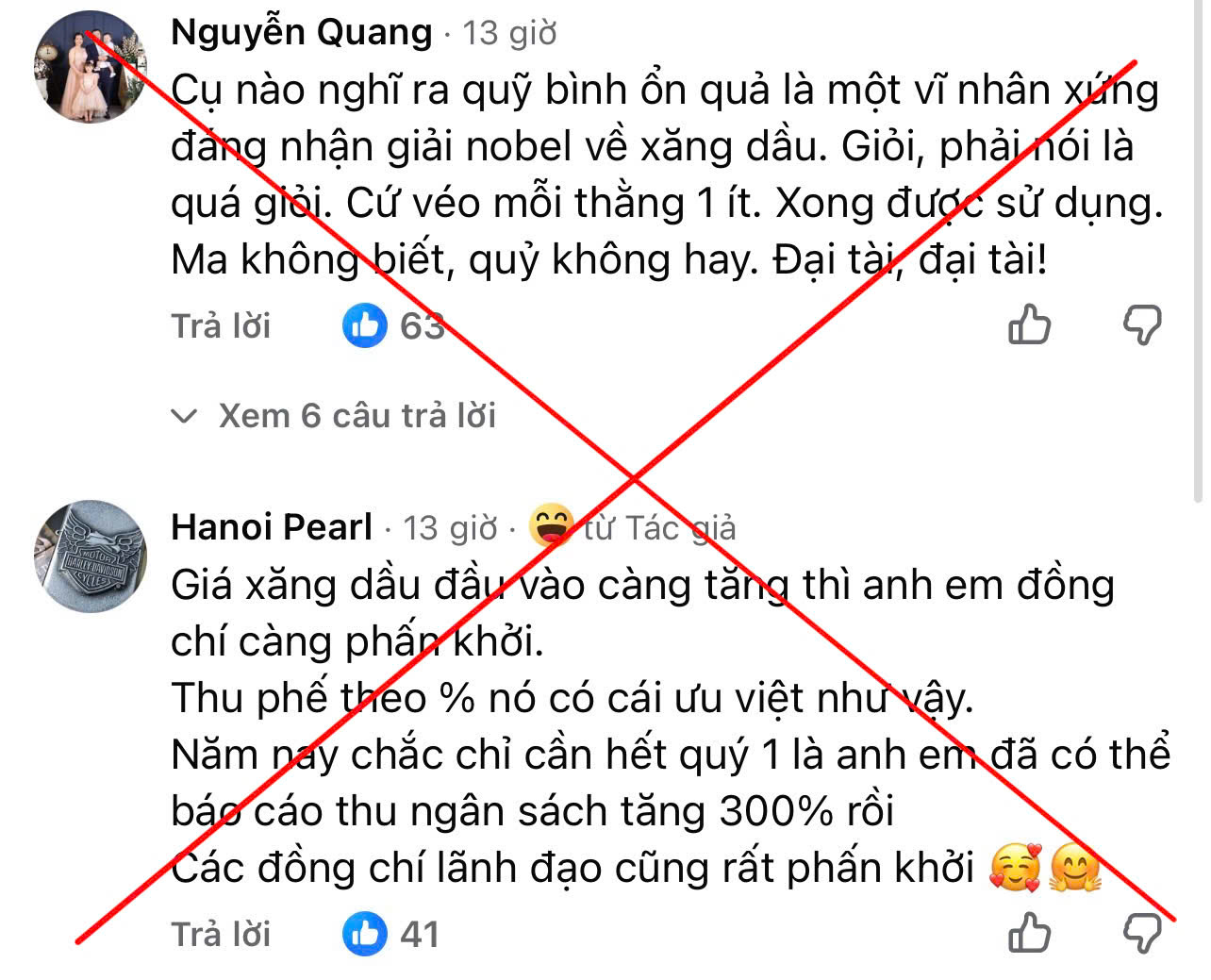1211x980 pixels.
Task: Thumbs down Hanoi Pearl's comment
Action: click(x=1141, y=935)
